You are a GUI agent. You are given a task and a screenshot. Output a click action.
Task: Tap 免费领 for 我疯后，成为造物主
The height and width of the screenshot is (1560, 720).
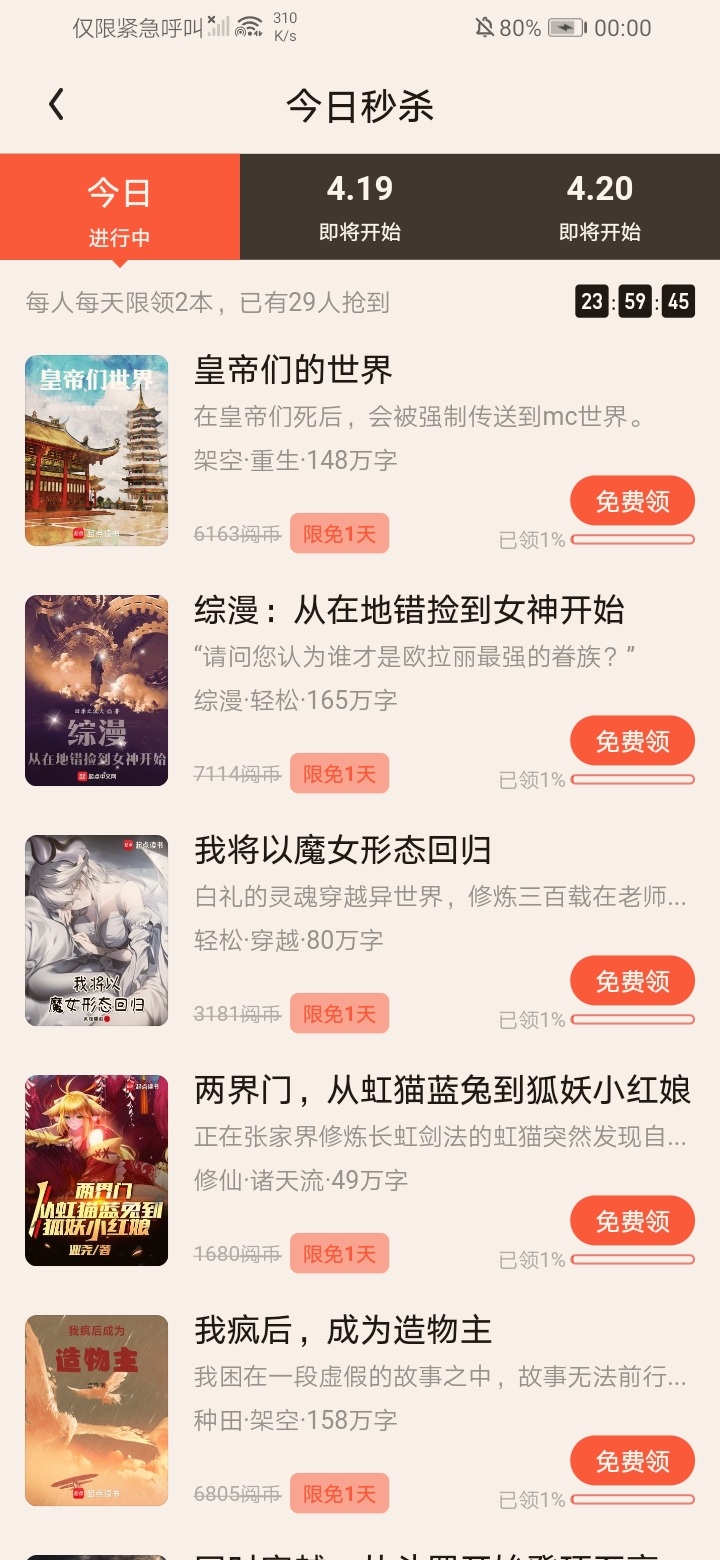point(632,1461)
